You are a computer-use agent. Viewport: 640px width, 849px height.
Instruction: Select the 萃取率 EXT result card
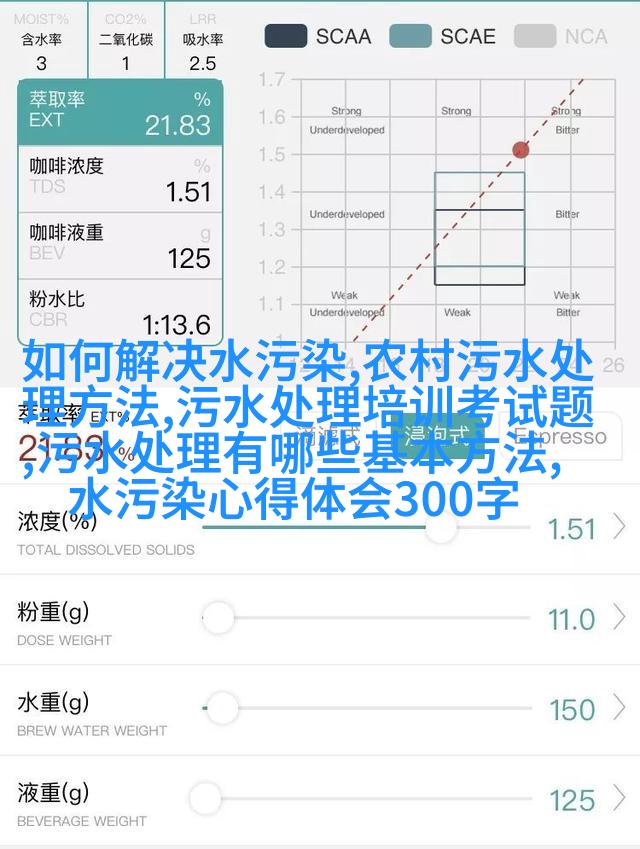click(120, 113)
